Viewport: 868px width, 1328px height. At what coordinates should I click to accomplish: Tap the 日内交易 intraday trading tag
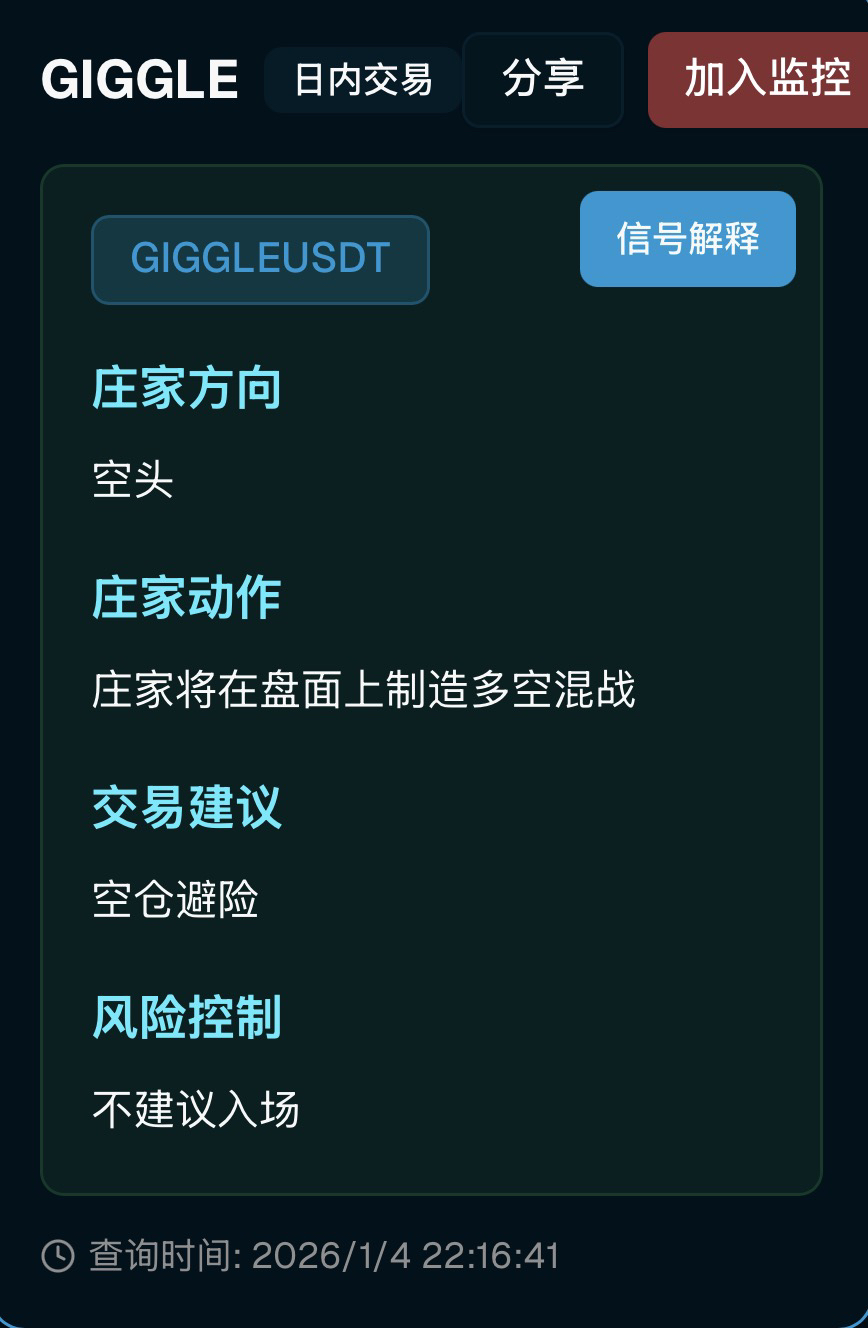(x=363, y=80)
